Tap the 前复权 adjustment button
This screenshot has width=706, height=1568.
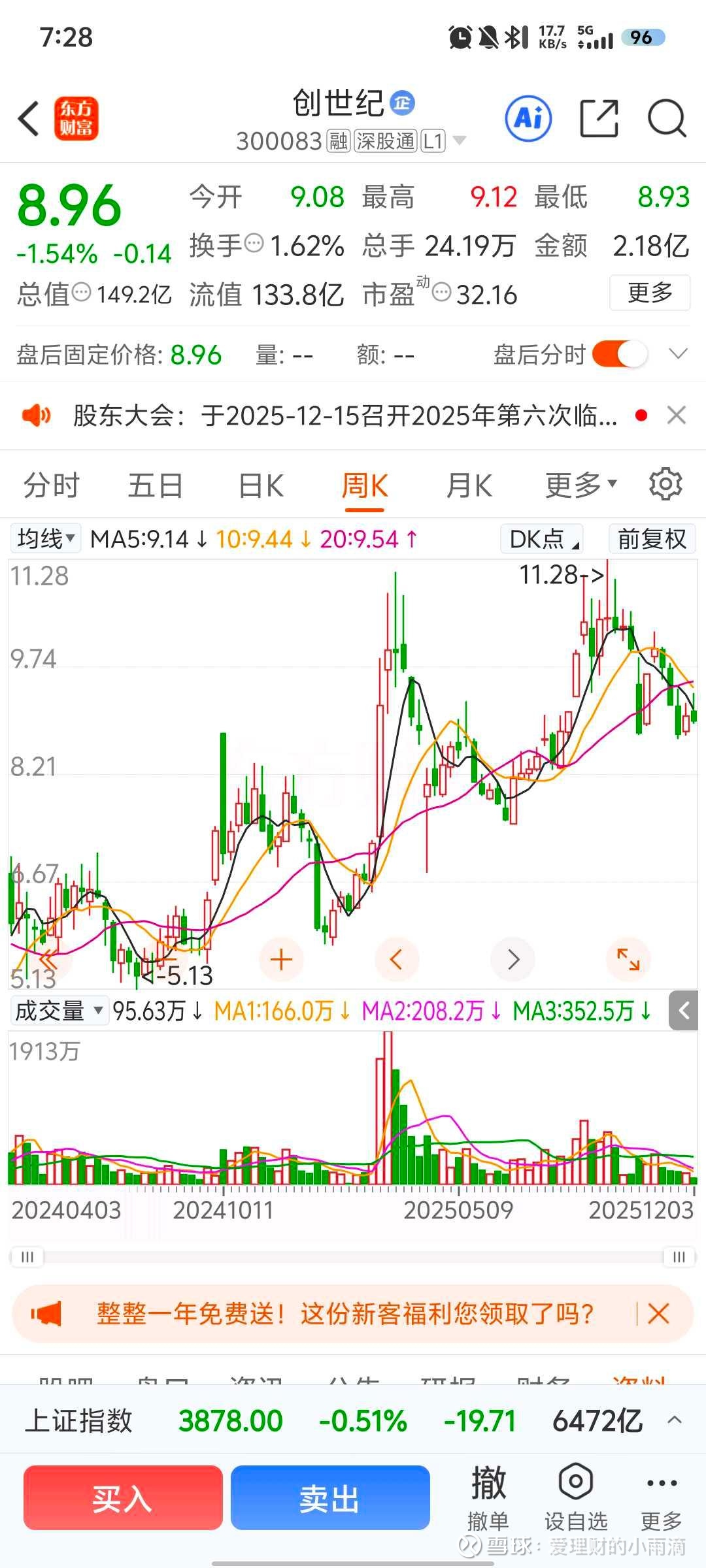tap(652, 539)
